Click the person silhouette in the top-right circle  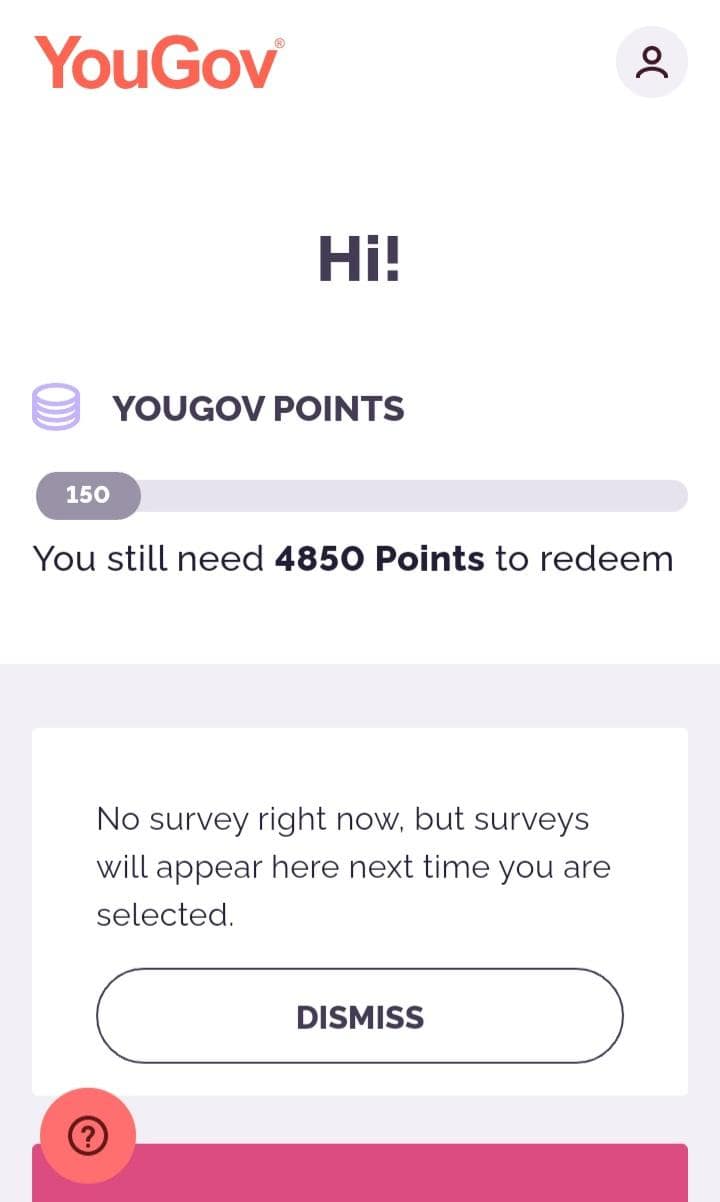[x=652, y=61]
